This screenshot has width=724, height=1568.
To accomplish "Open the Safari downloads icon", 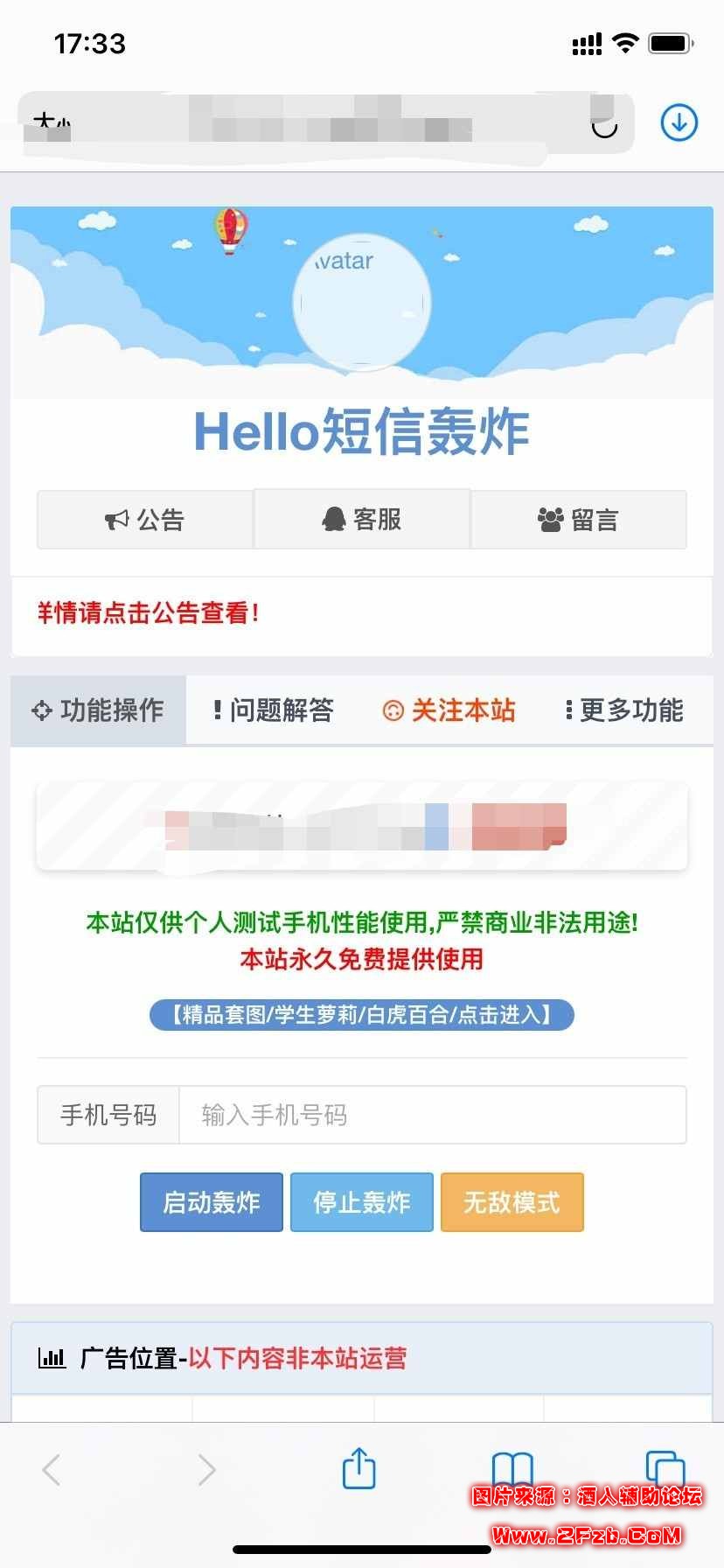I will click(679, 122).
